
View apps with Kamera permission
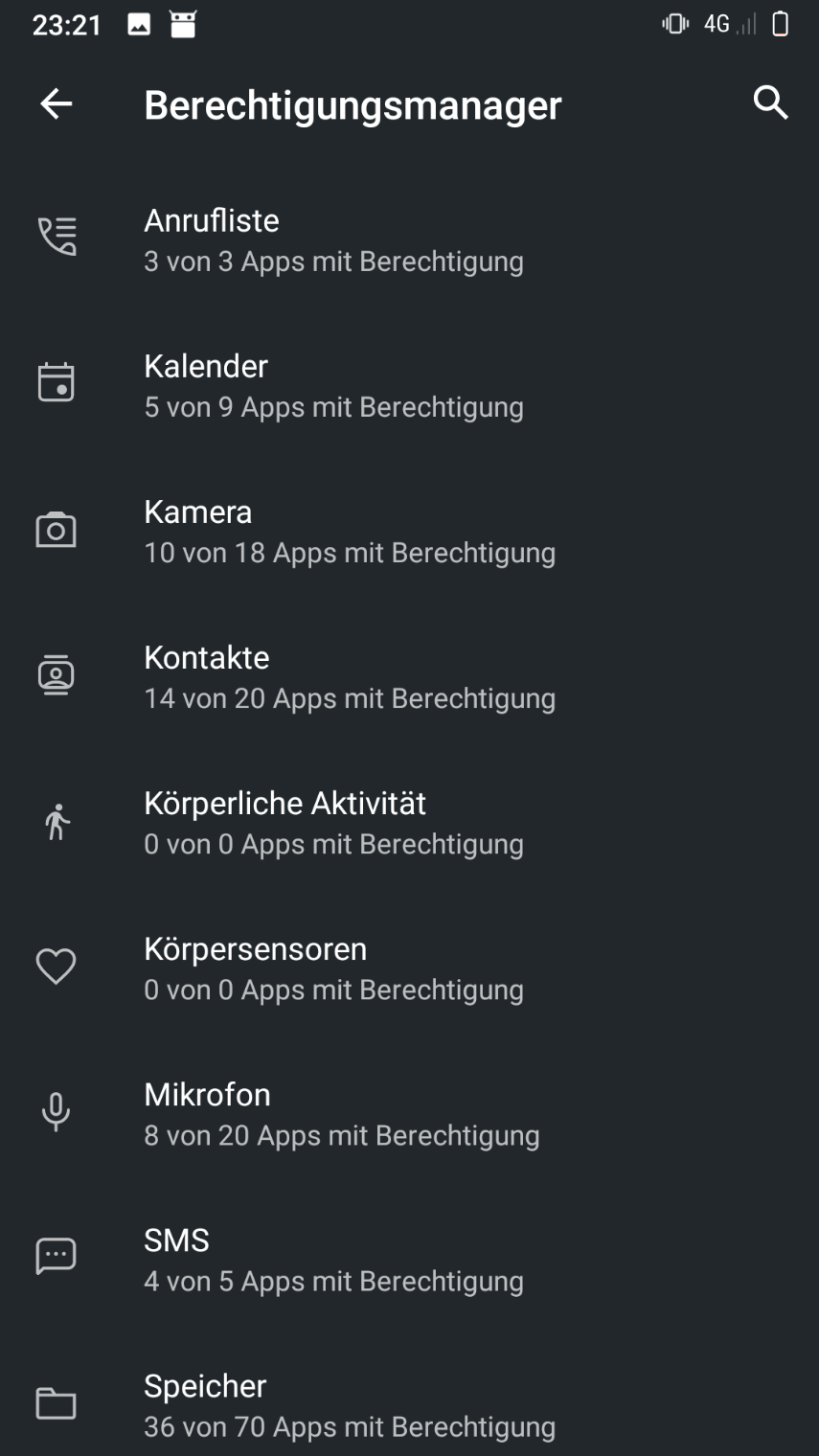tap(409, 531)
